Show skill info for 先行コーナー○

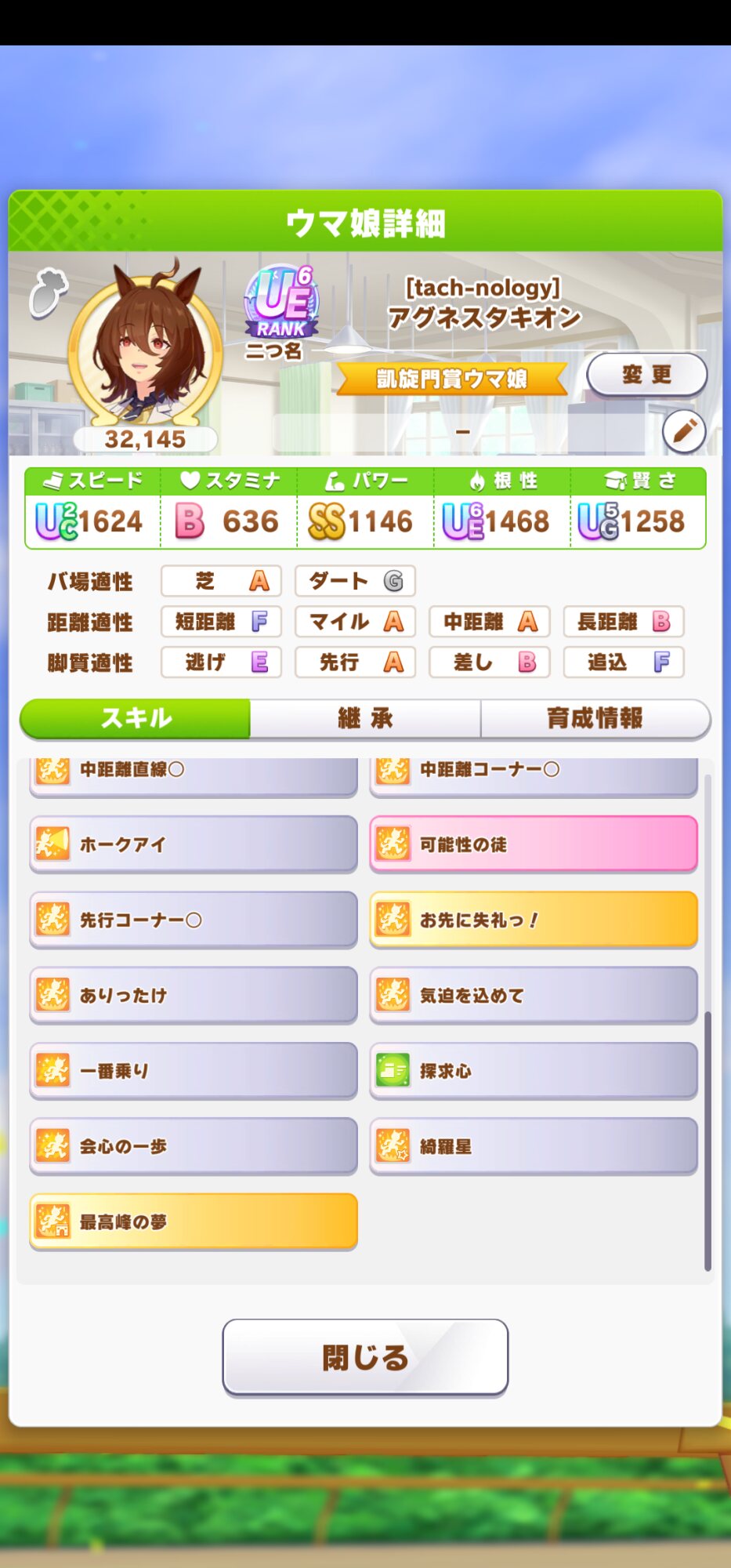pyautogui.click(x=194, y=920)
